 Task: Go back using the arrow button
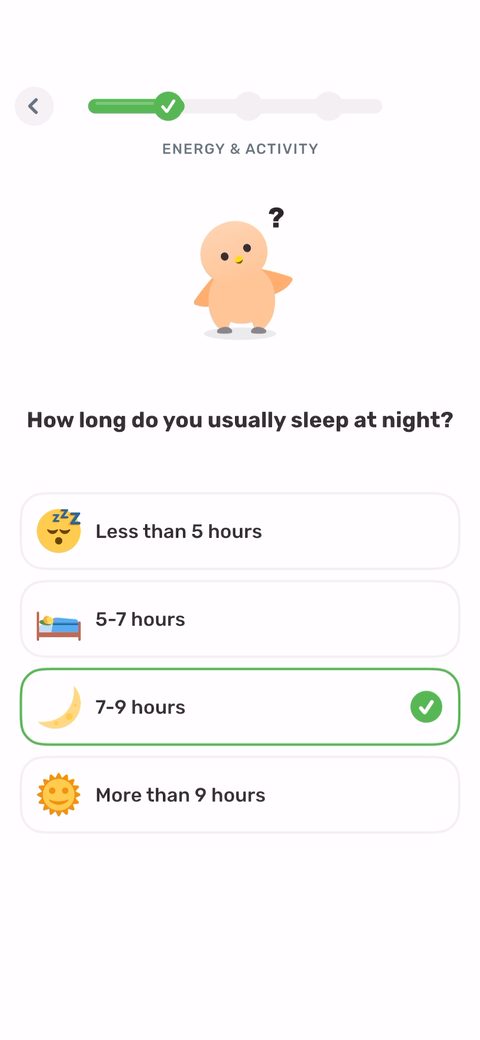coord(34,106)
